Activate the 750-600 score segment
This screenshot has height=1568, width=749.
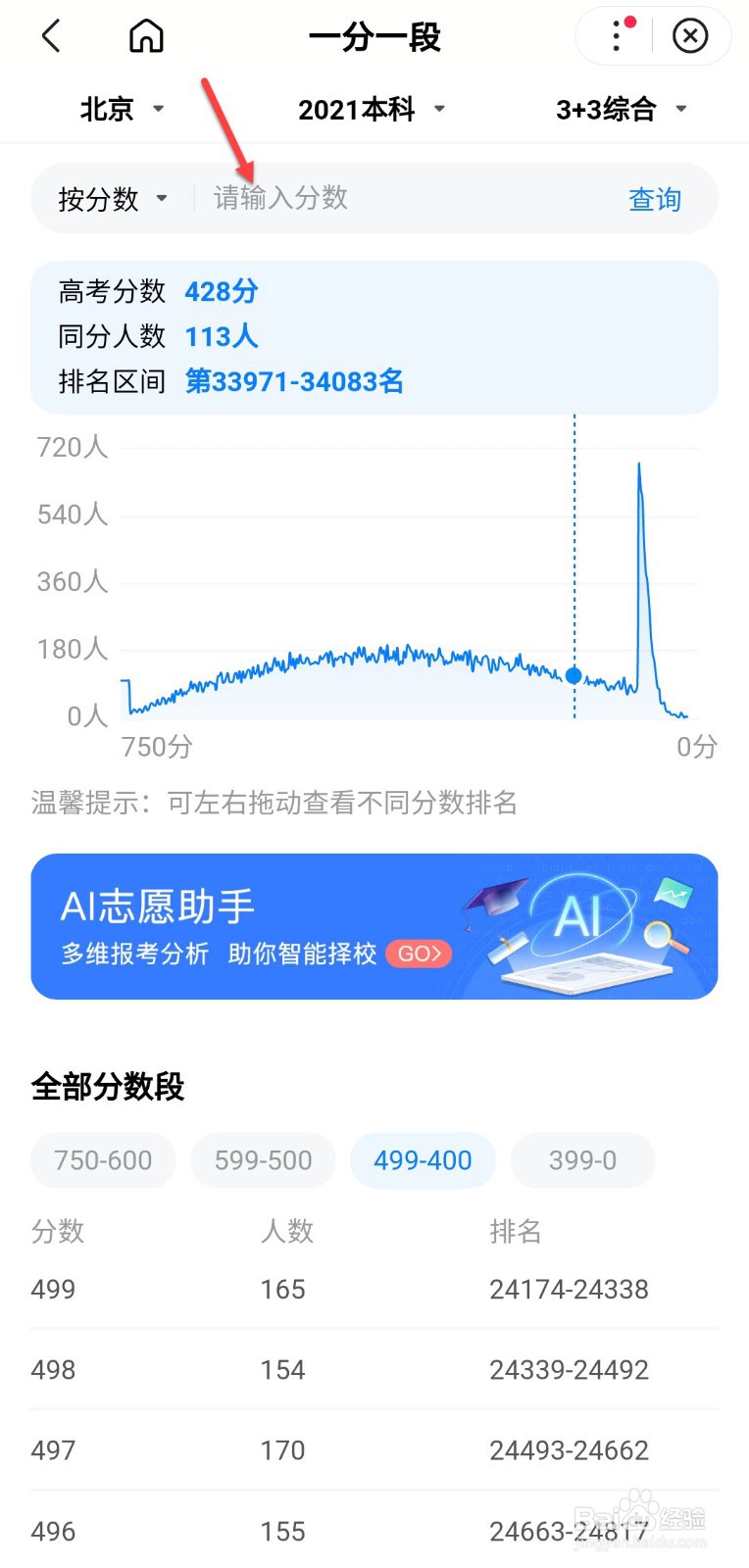pos(102,1159)
